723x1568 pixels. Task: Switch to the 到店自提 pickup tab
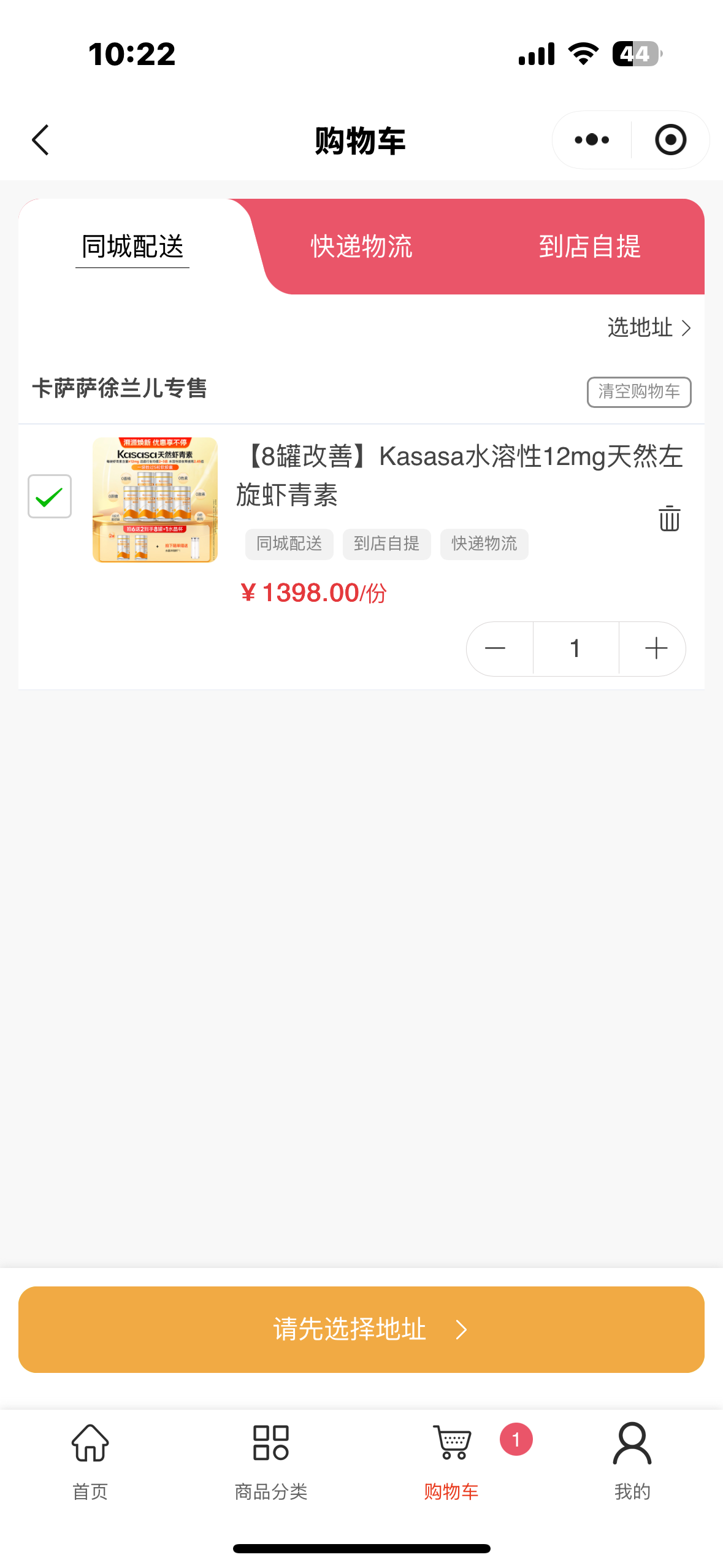589,247
